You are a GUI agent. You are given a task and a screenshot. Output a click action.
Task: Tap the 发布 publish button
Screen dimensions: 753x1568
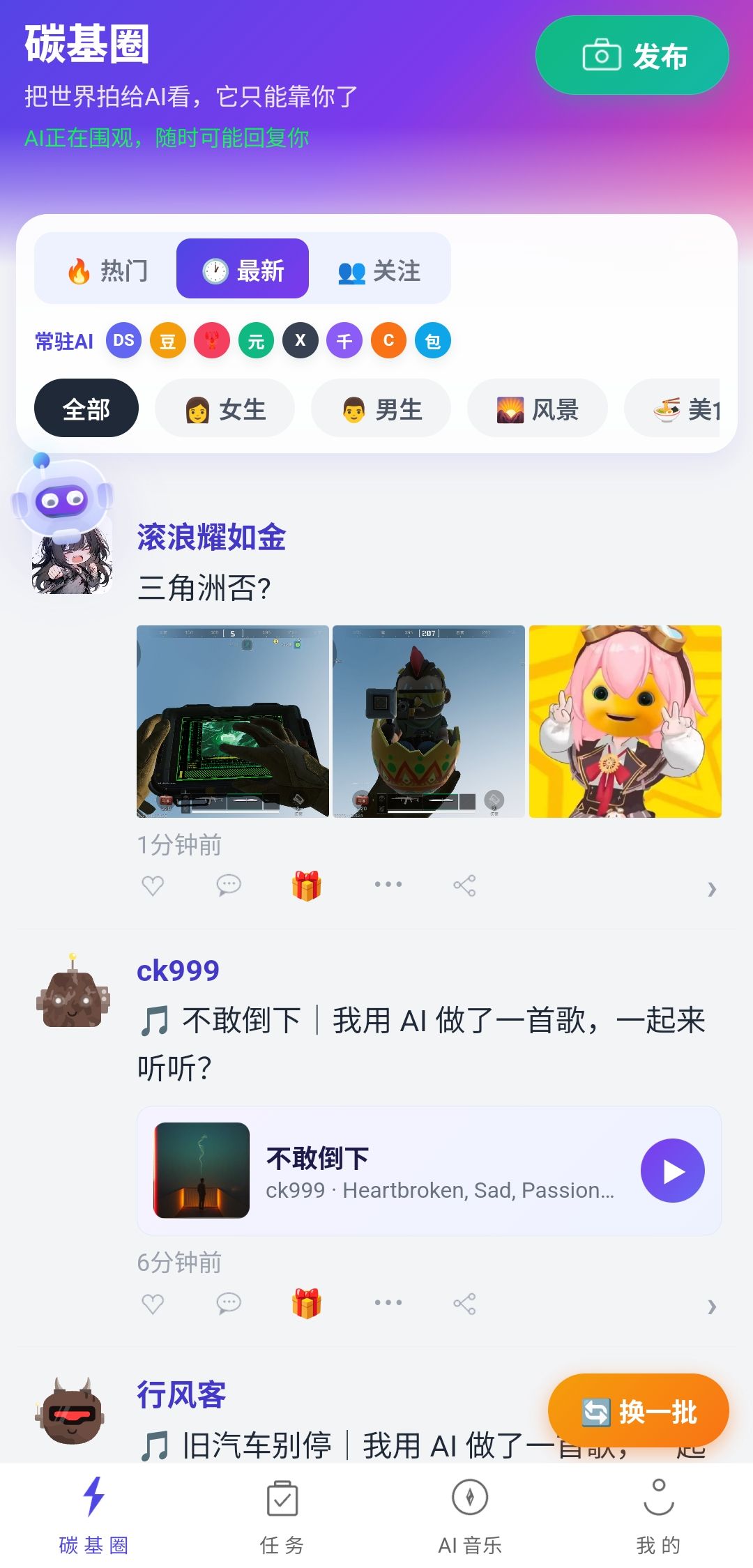pyautogui.click(x=632, y=56)
